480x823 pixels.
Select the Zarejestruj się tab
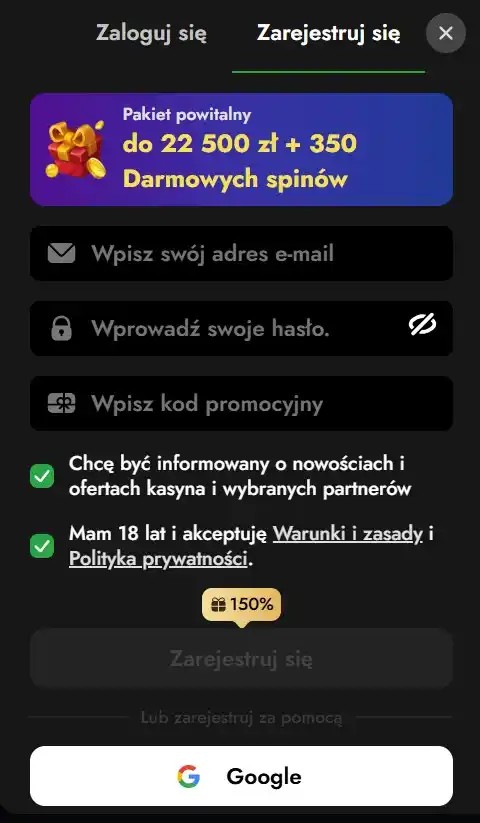(328, 34)
